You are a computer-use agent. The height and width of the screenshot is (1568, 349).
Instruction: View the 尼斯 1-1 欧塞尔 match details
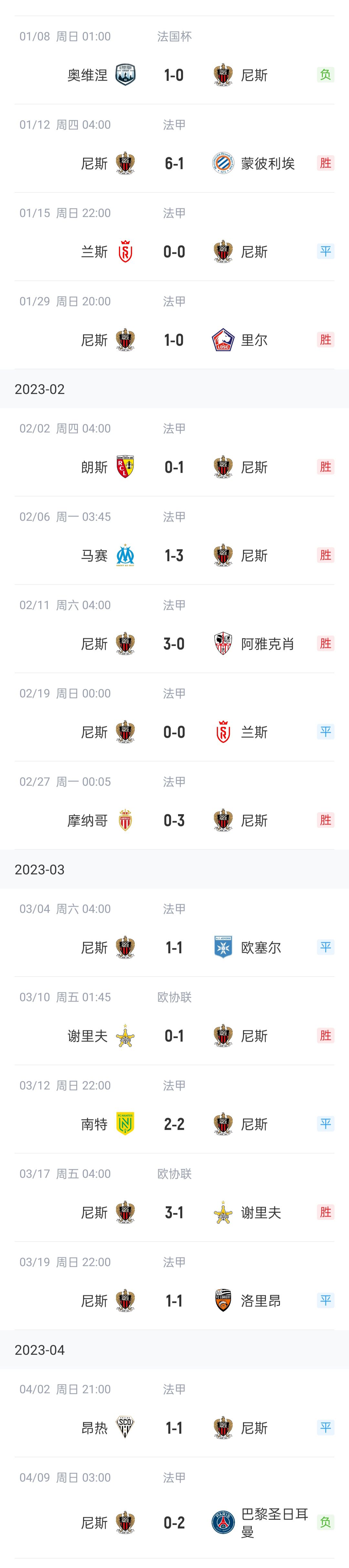click(174, 947)
